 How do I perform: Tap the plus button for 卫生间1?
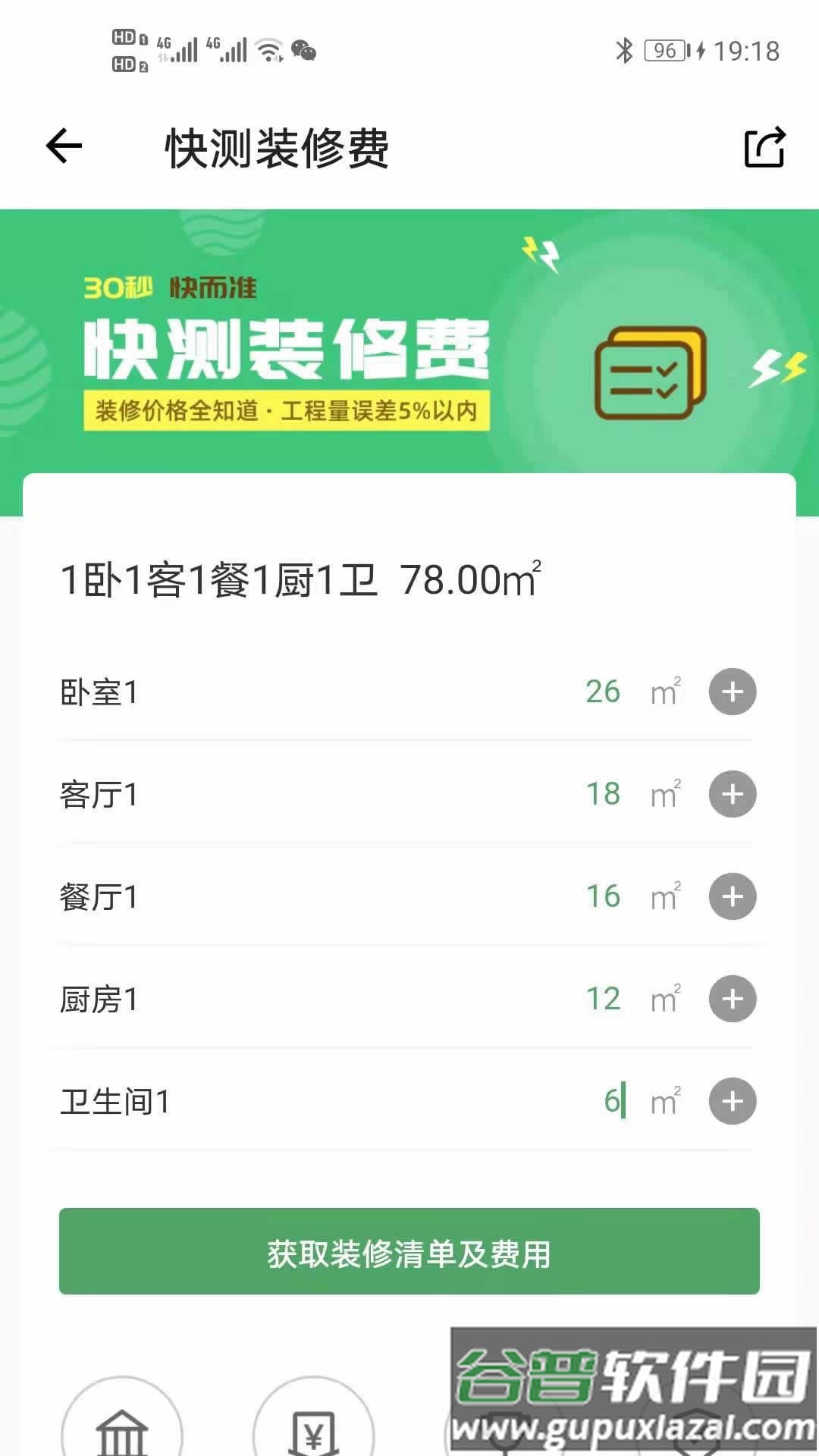tap(732, 1101)
